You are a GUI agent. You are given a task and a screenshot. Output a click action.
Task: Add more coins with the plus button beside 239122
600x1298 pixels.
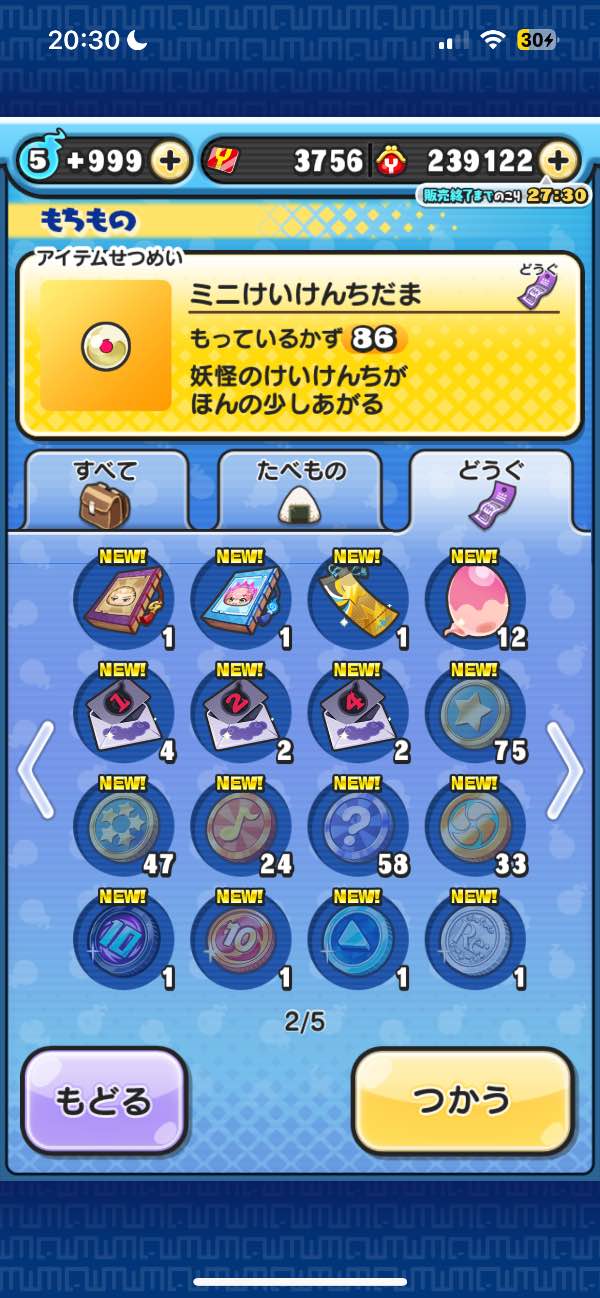558,160
